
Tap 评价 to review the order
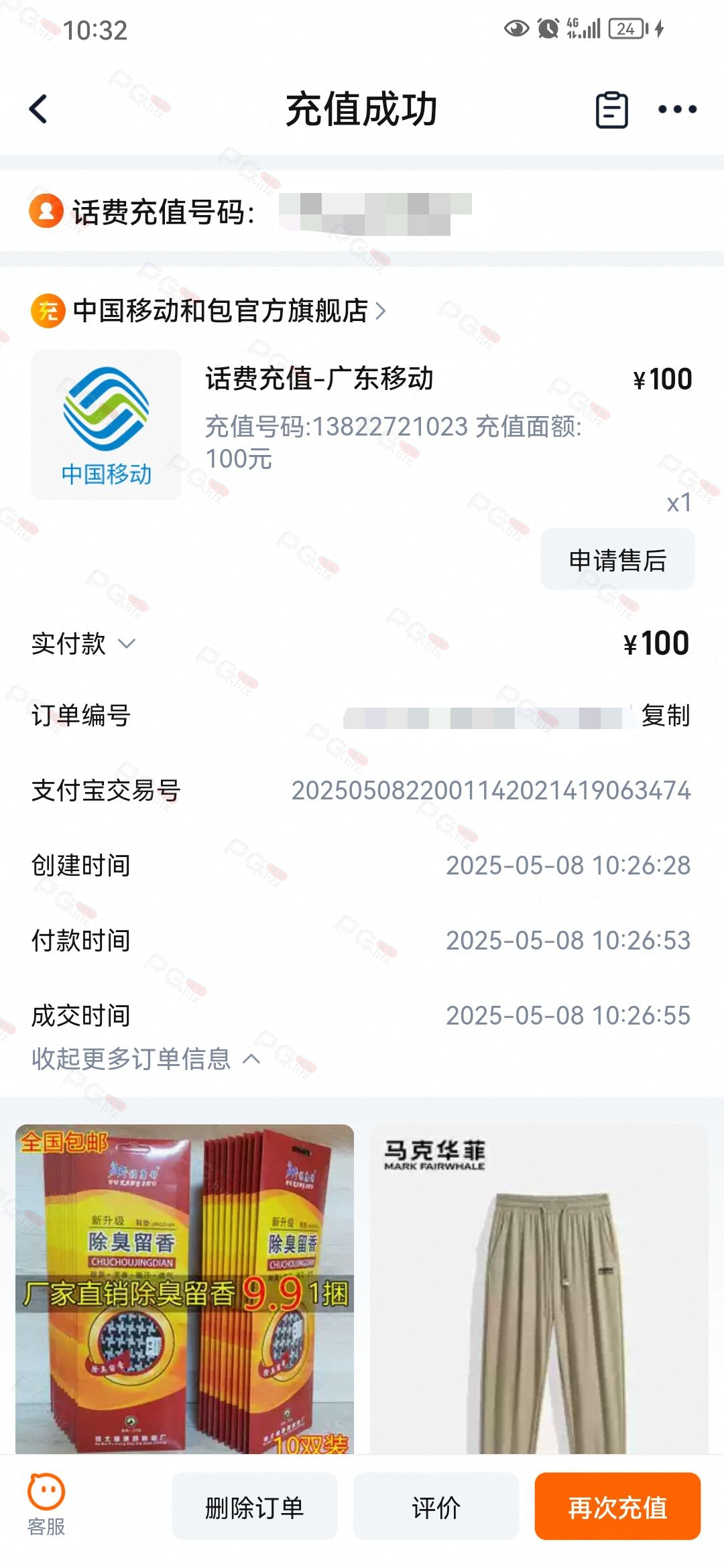[436, 1506]
